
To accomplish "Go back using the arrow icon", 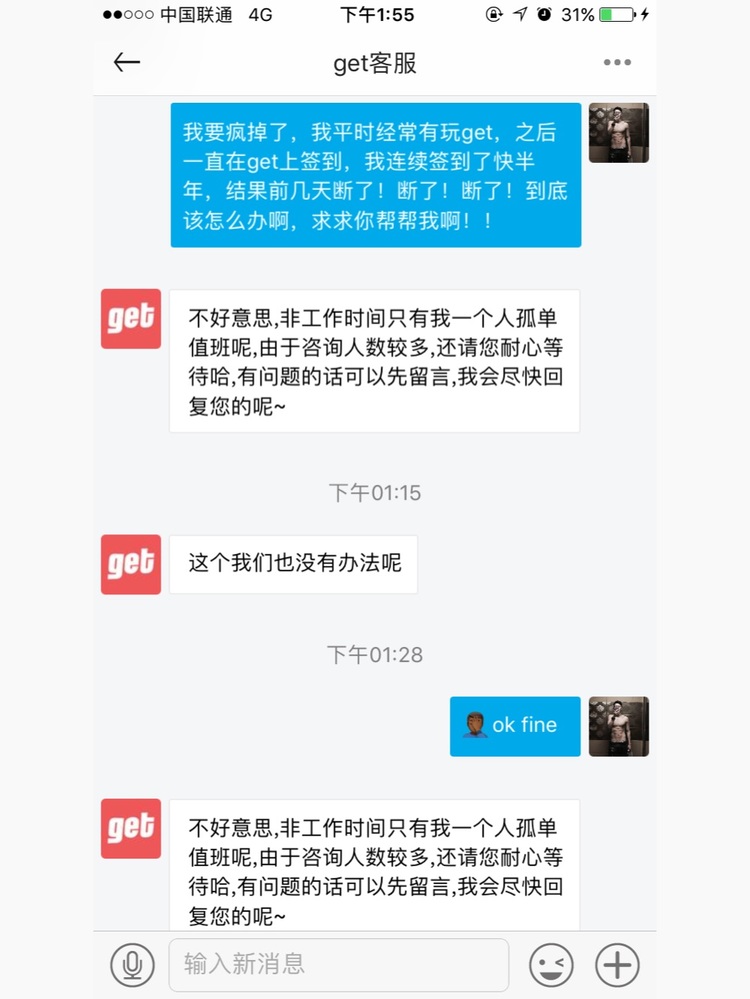I will (x=127, y=62).
